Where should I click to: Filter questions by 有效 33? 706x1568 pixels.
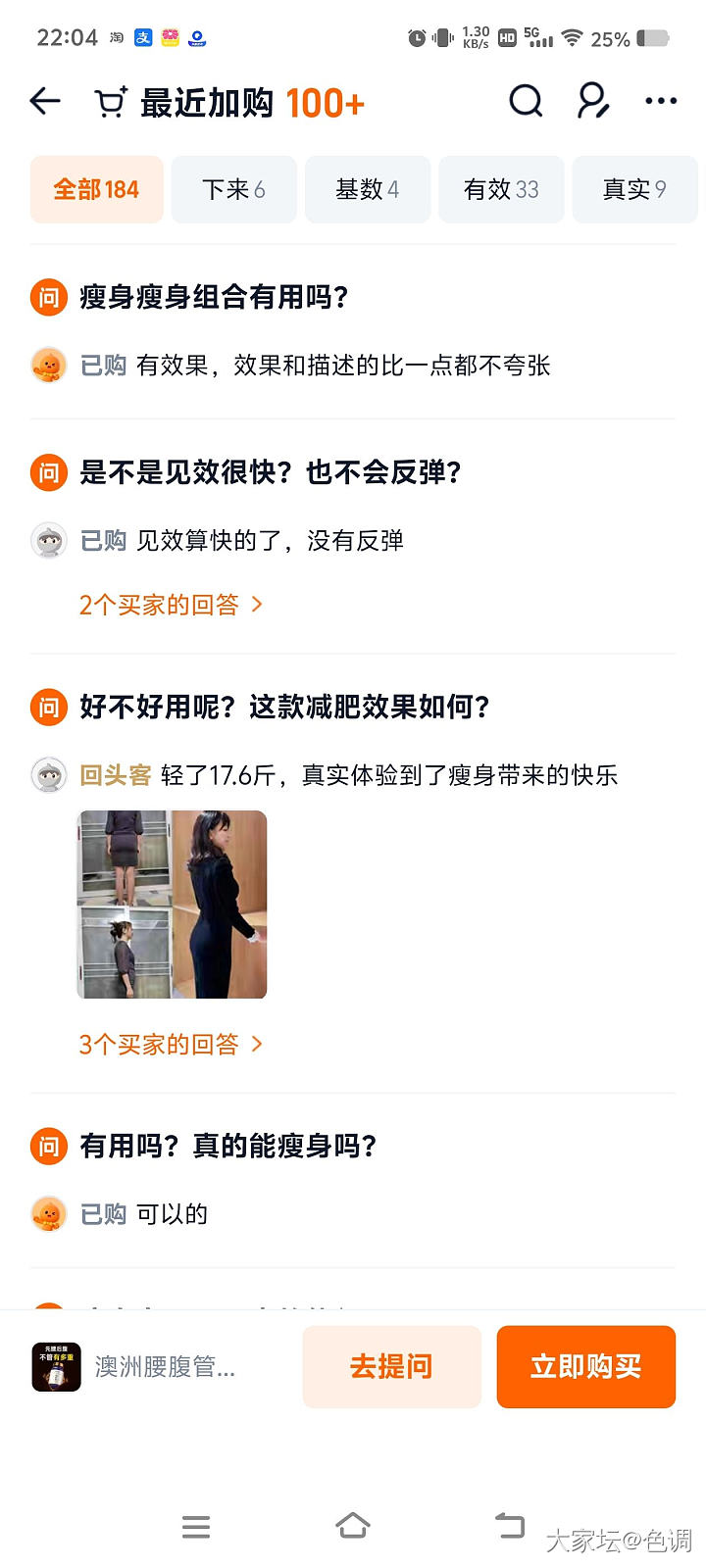tap(501, 189)
